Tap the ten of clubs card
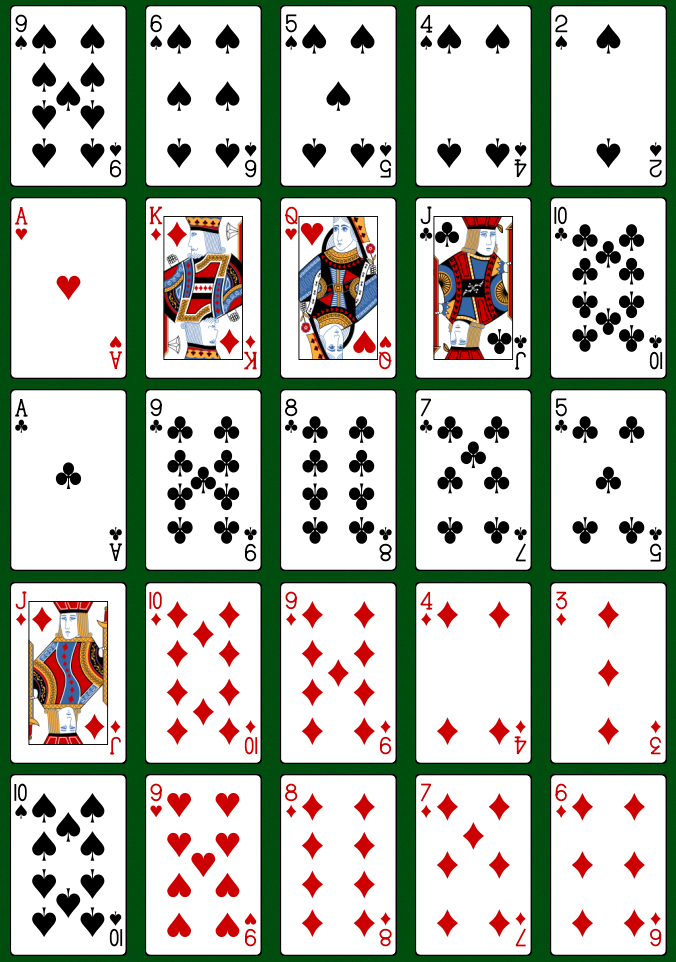 [608, 288]
